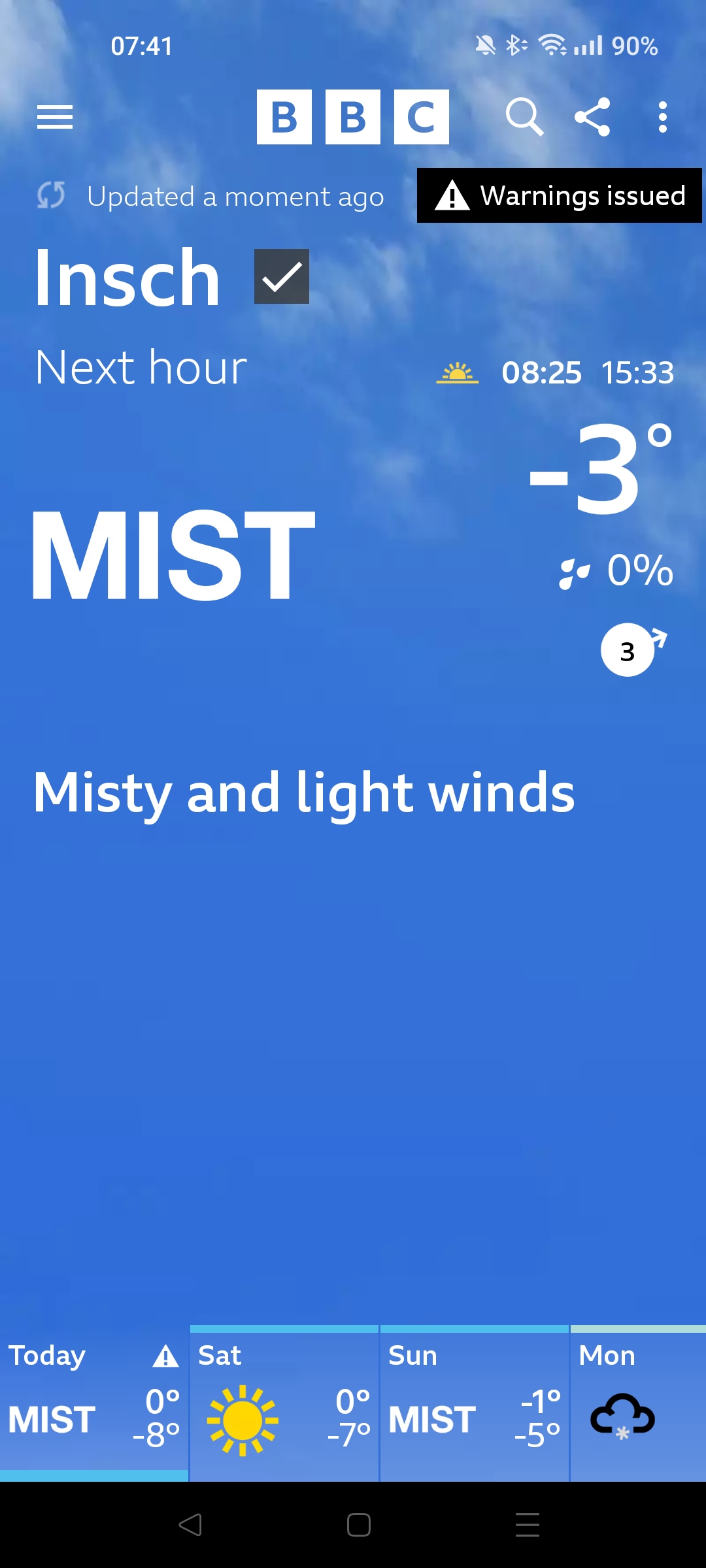Open the Mon forecast tab

(639, 1403)
